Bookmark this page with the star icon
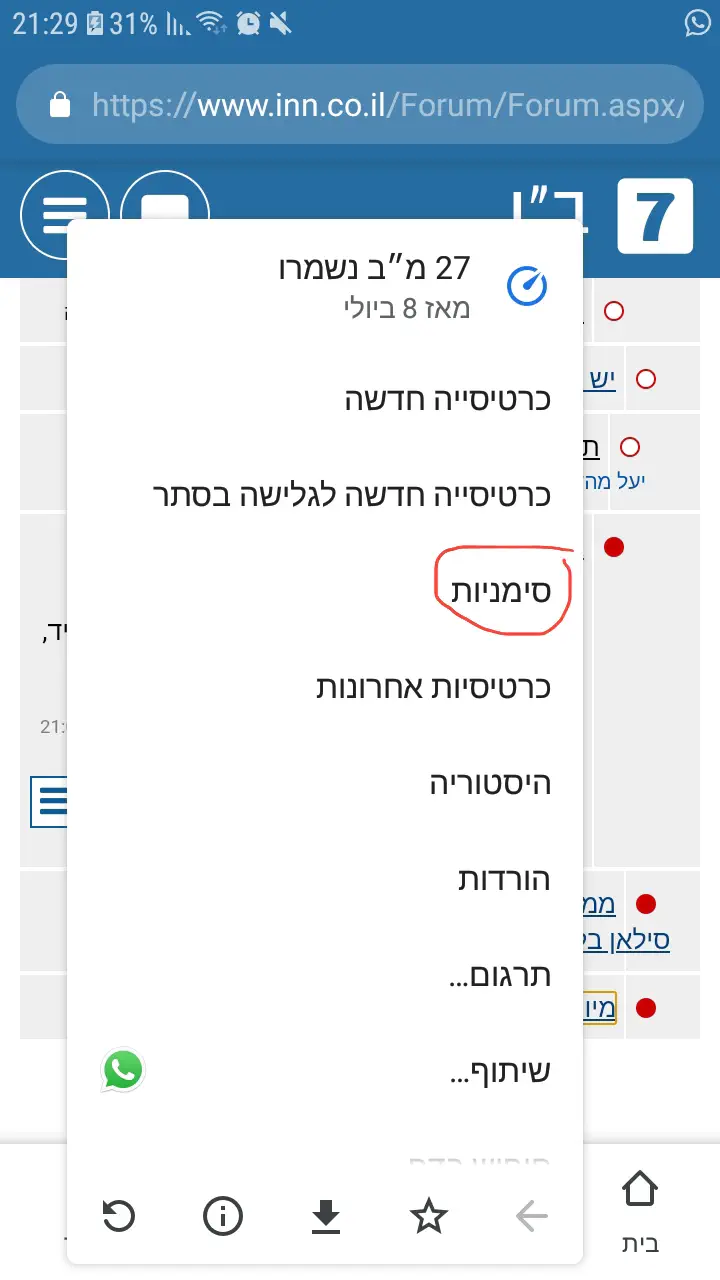Viewport: 720px width, 1280px height. (x=428, y=1216)
